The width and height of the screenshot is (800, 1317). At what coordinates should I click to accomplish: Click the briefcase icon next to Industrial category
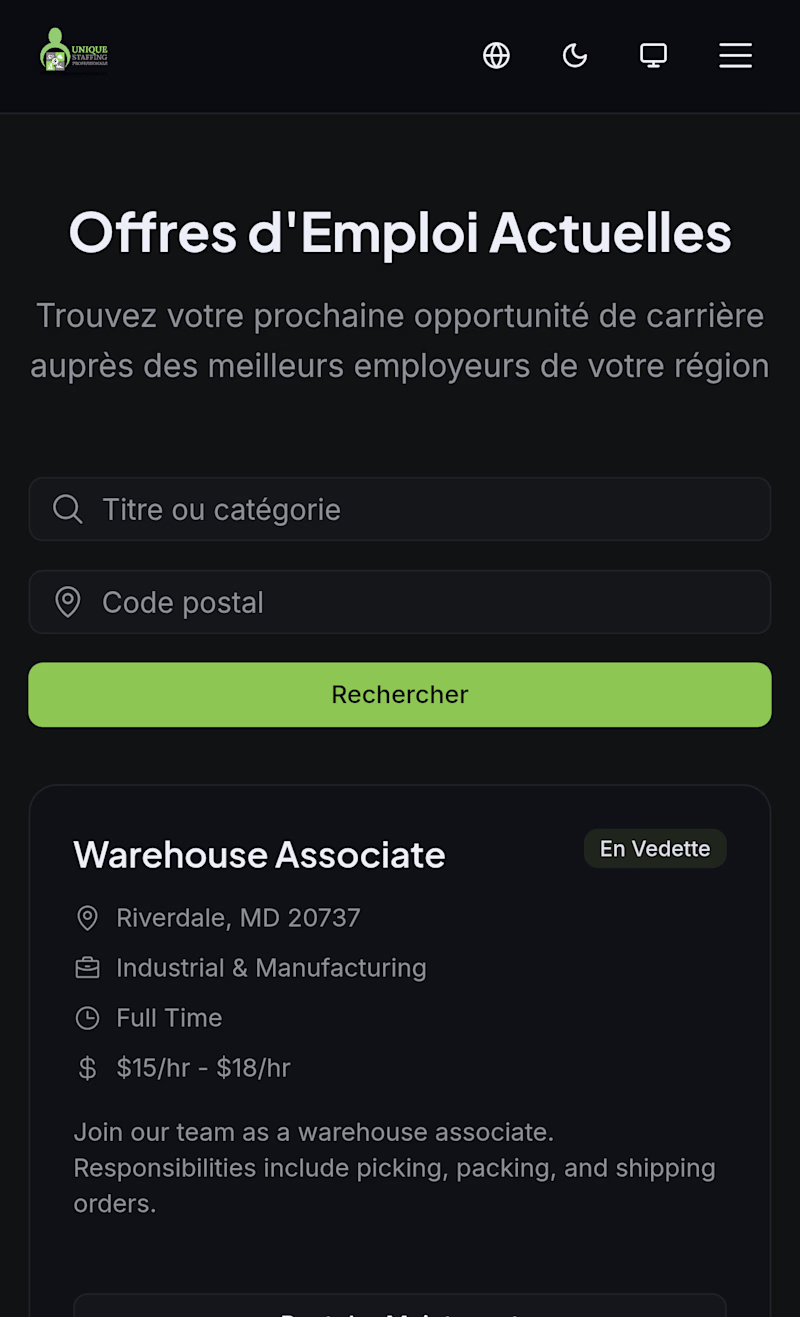[x=88, y=967]
